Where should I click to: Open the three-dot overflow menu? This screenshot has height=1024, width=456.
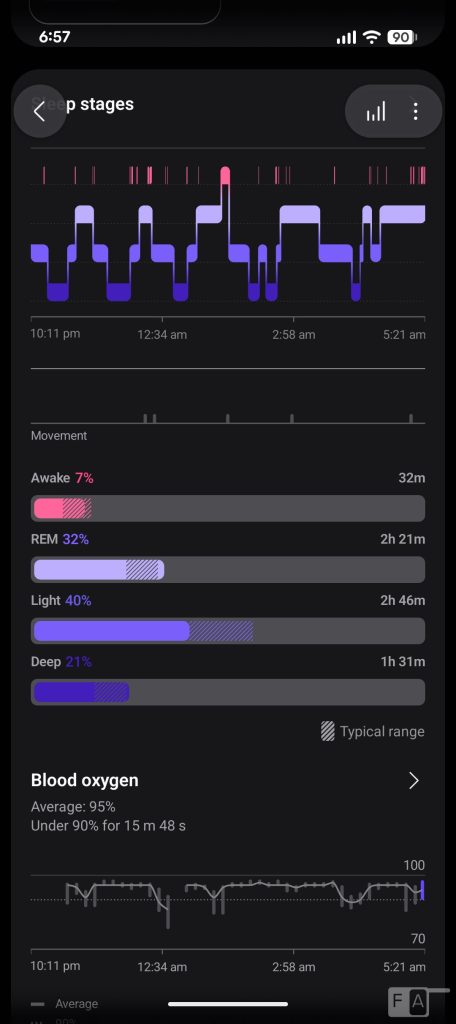coord(415,111)
